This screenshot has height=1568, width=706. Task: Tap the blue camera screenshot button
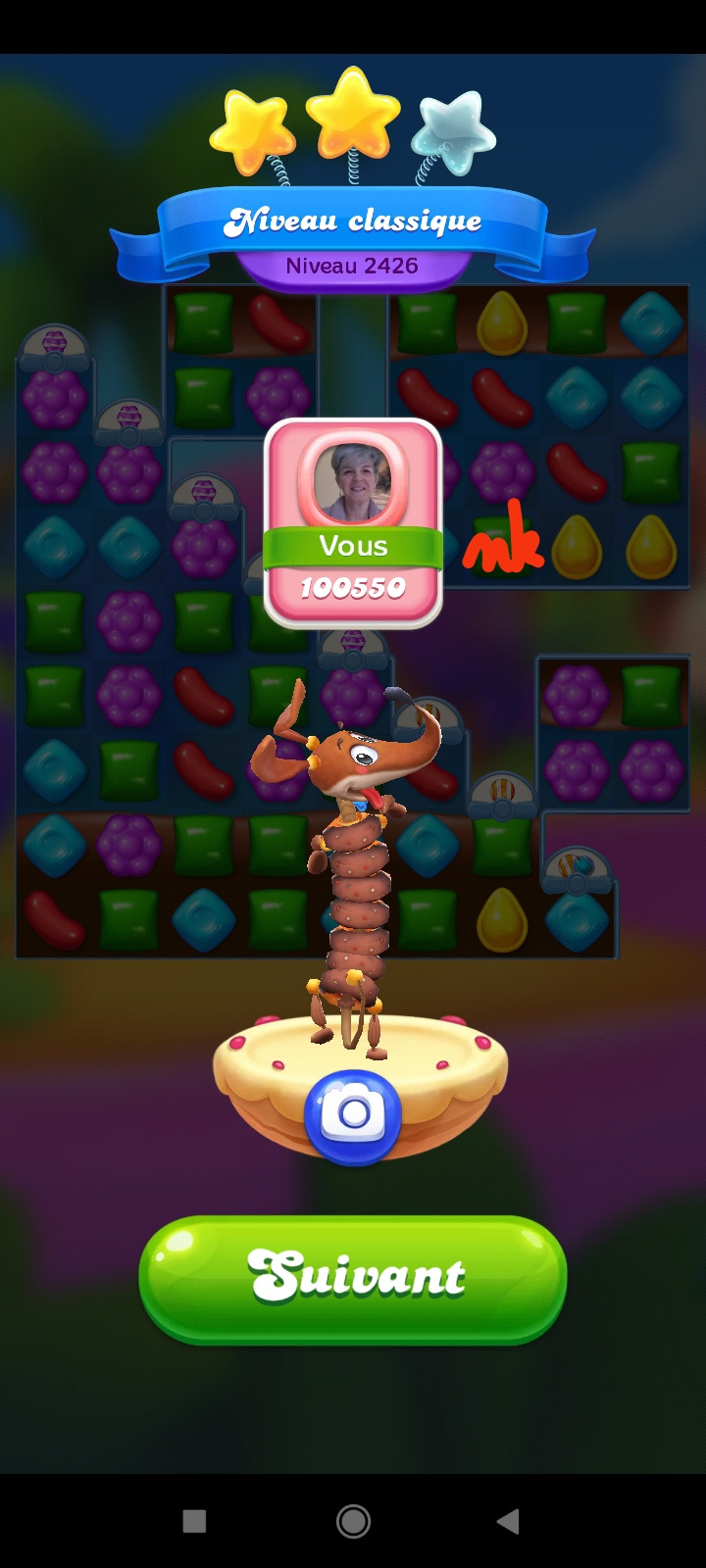(353, 1115)
